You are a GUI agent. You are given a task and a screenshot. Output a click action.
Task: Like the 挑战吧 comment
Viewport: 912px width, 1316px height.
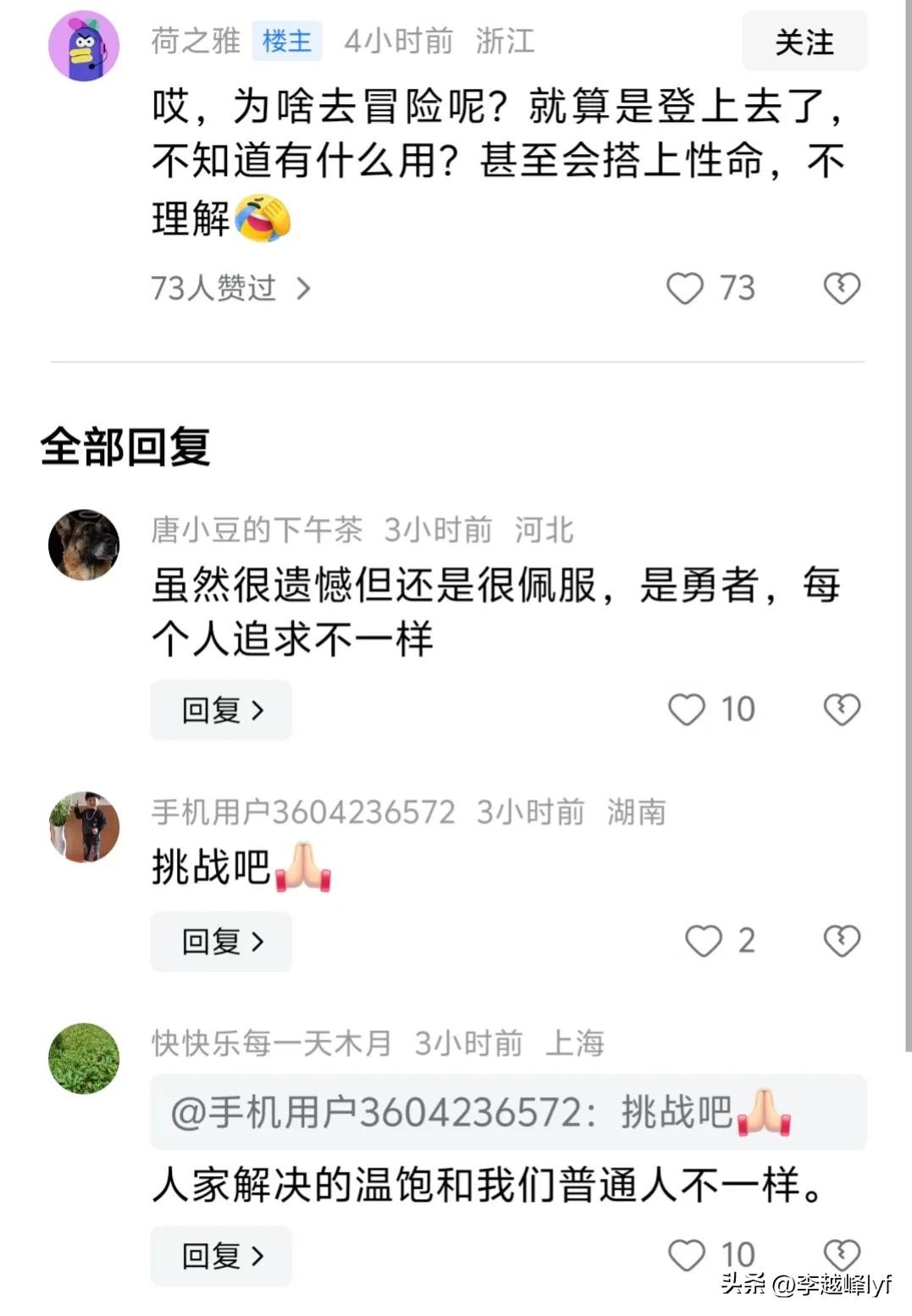[703, 941]
